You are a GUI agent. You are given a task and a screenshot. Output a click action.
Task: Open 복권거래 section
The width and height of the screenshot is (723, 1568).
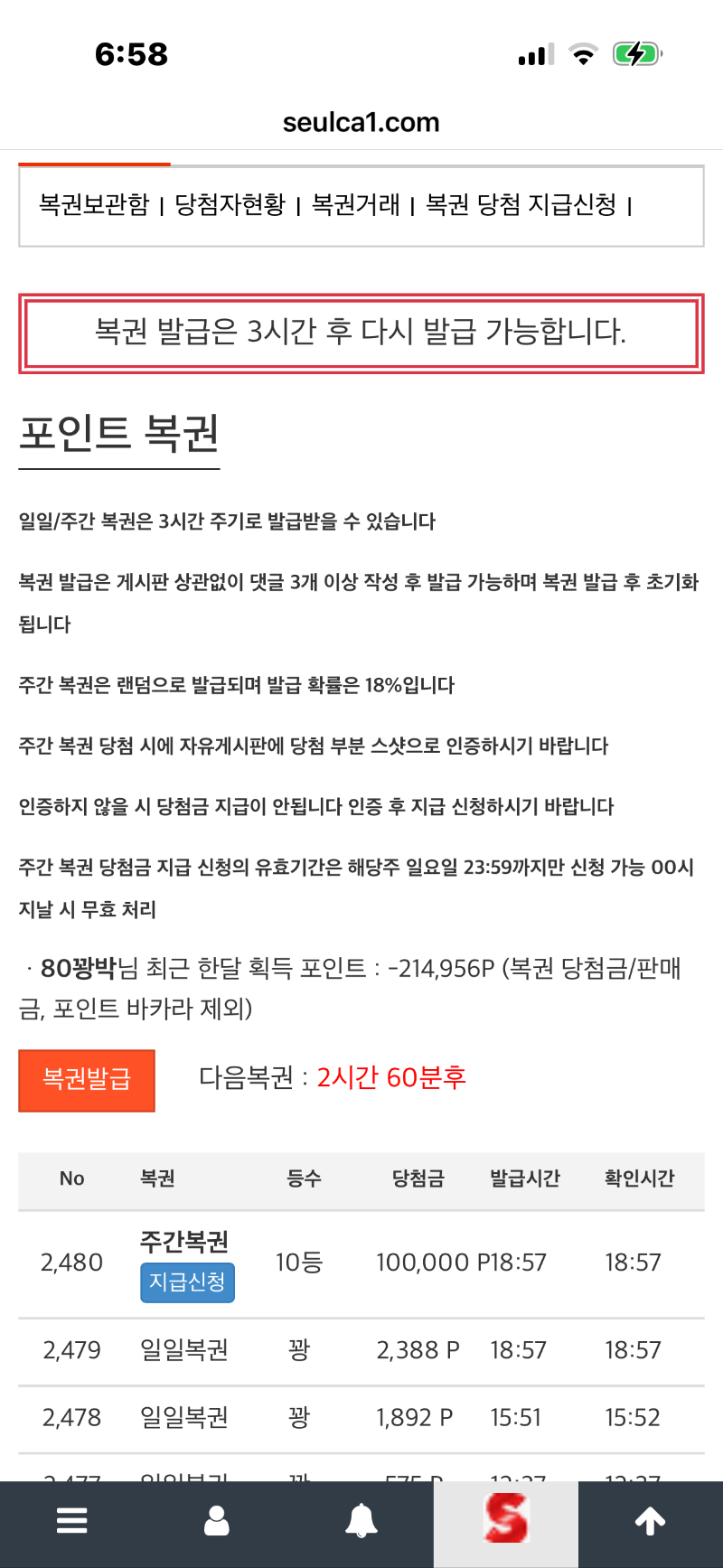(x=355, y=205)
